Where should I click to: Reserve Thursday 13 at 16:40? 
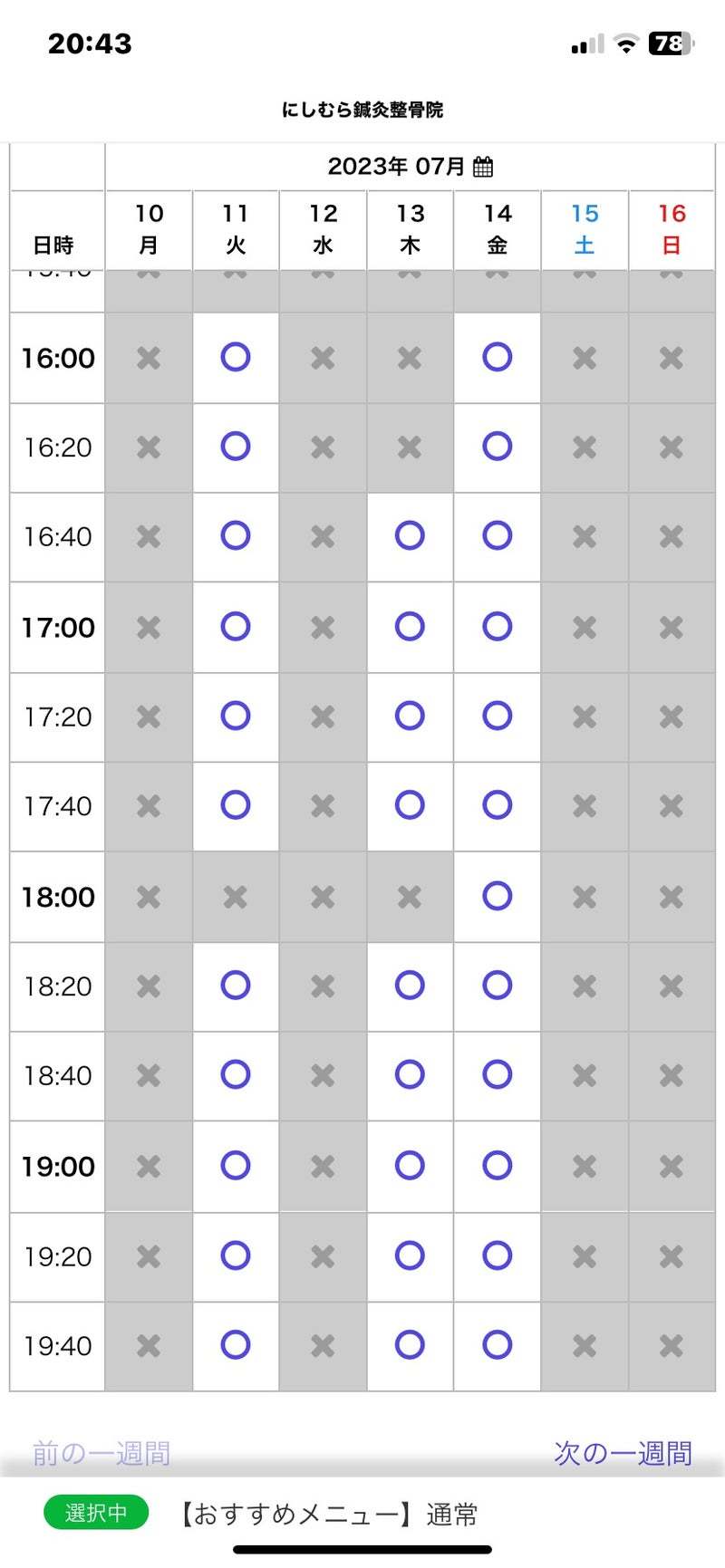(410, 535)
